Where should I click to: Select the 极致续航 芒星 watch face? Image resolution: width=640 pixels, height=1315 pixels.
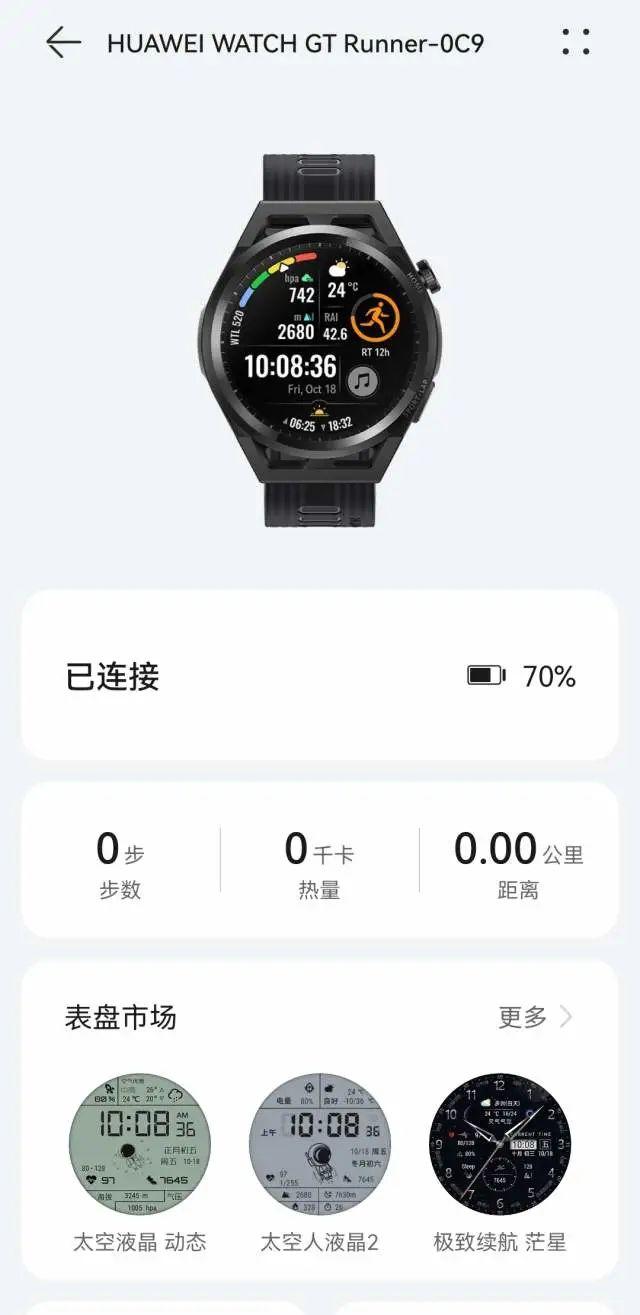500,1145
